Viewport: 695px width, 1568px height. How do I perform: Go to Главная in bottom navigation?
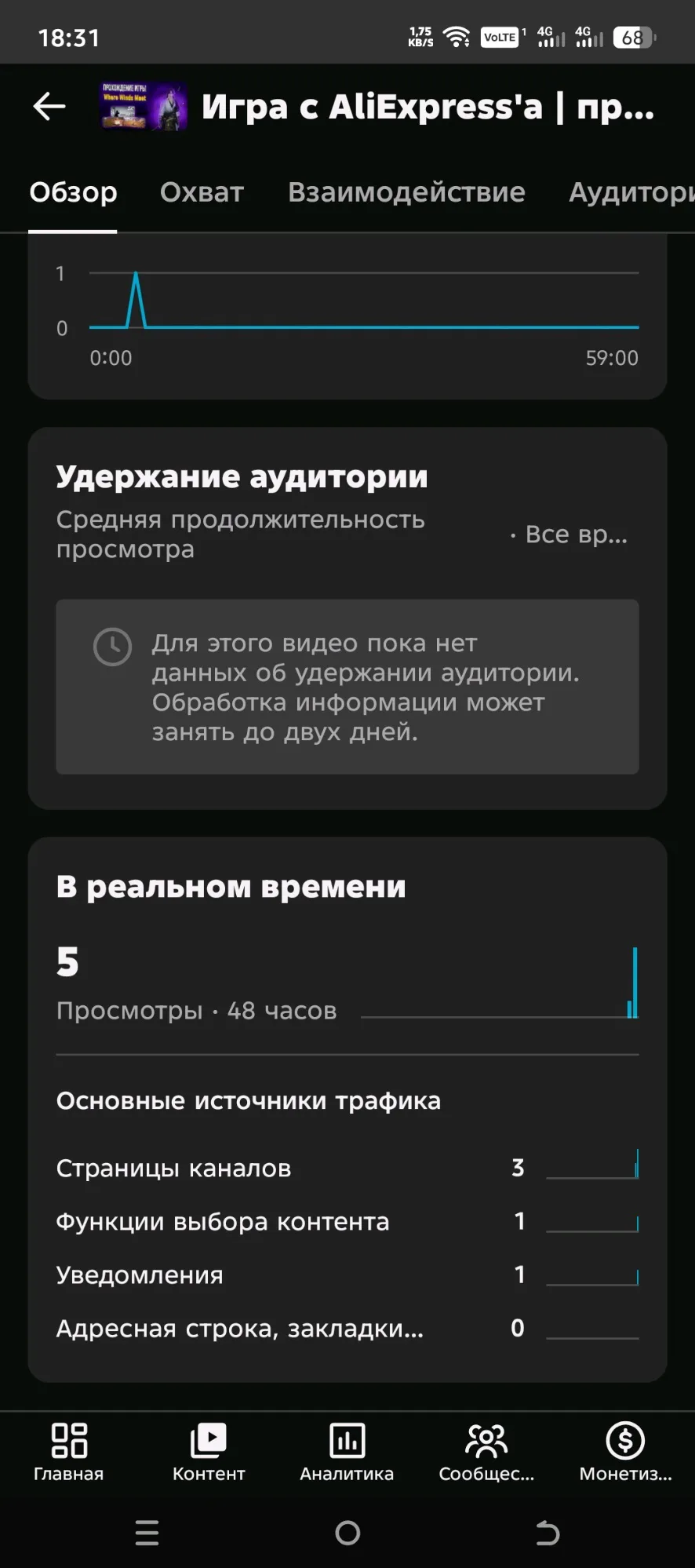pyautogui.click(x=69, y=1452)
